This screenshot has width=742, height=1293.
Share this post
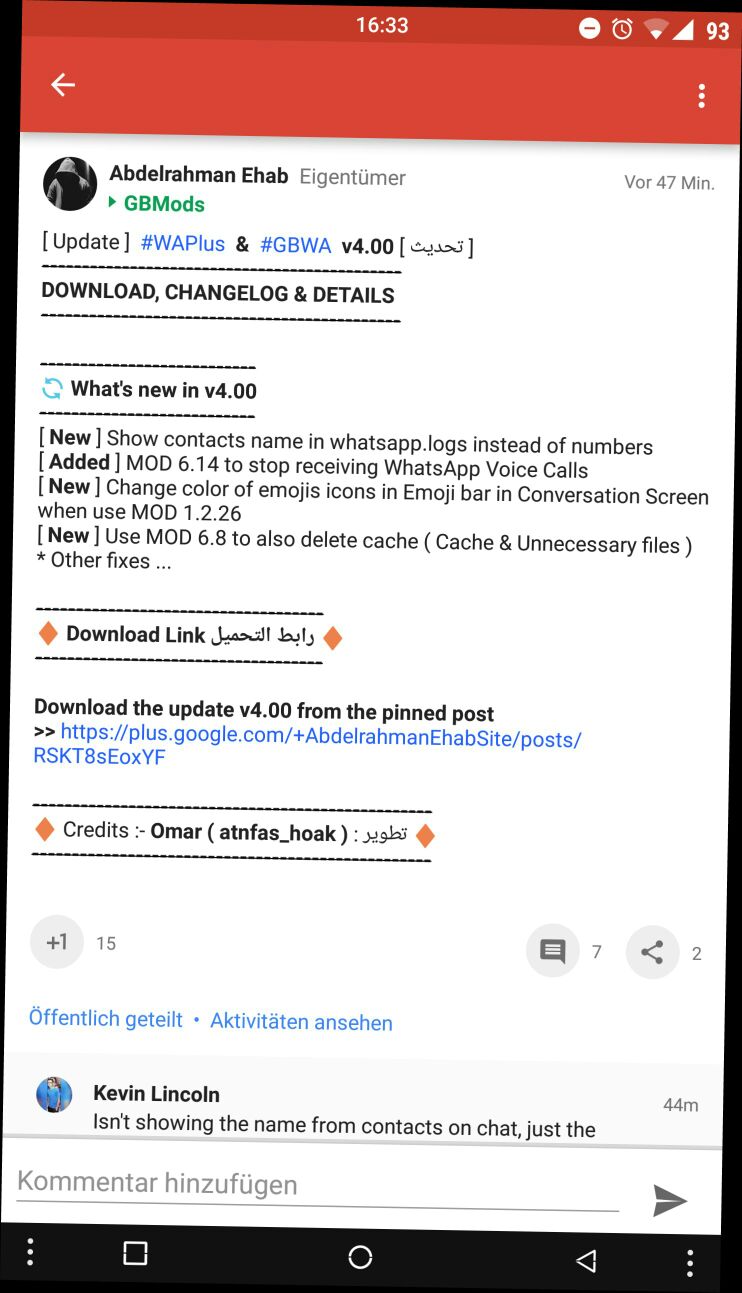(652, 953)
